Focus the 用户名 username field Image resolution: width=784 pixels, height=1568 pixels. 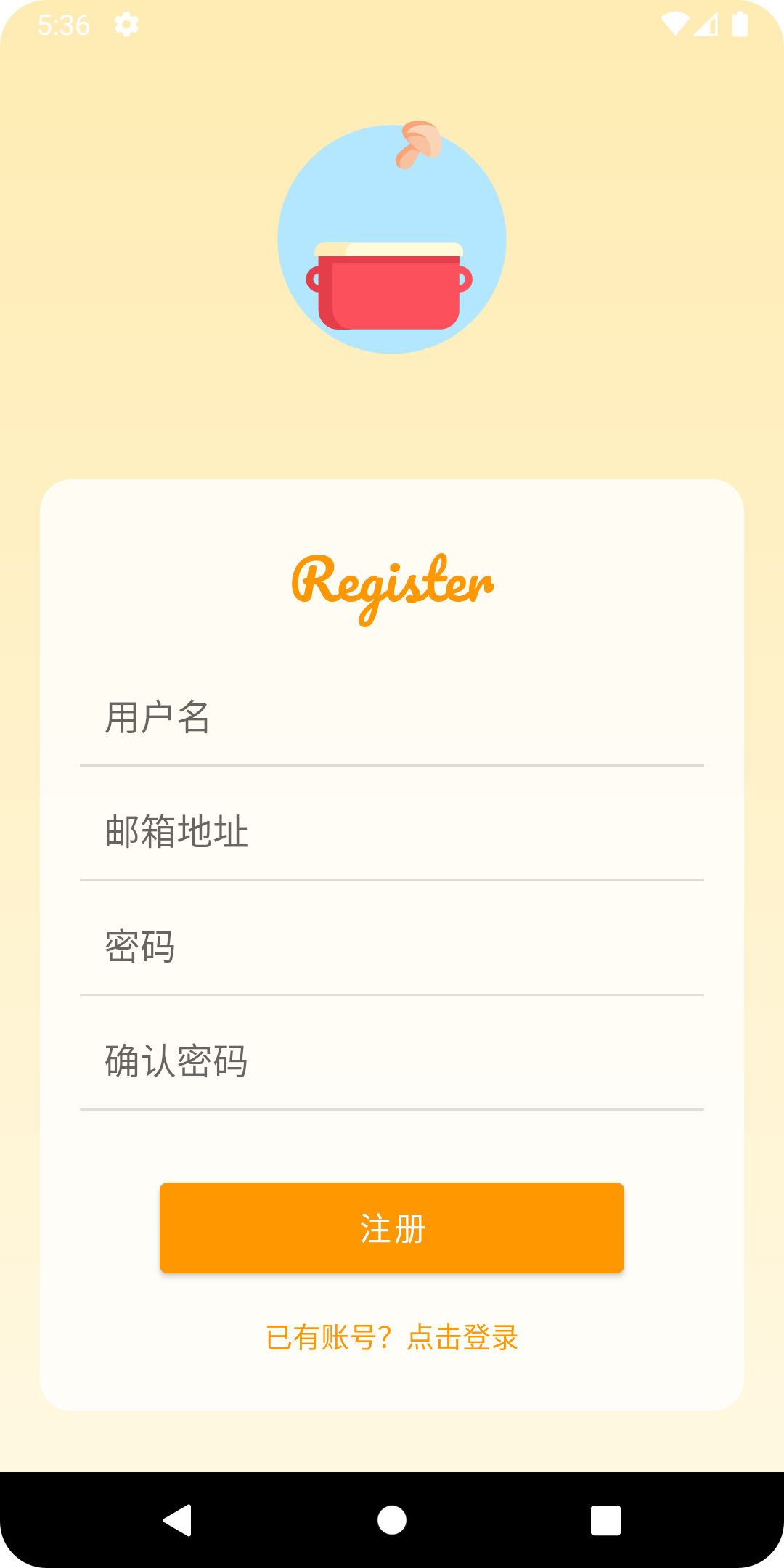392,718
